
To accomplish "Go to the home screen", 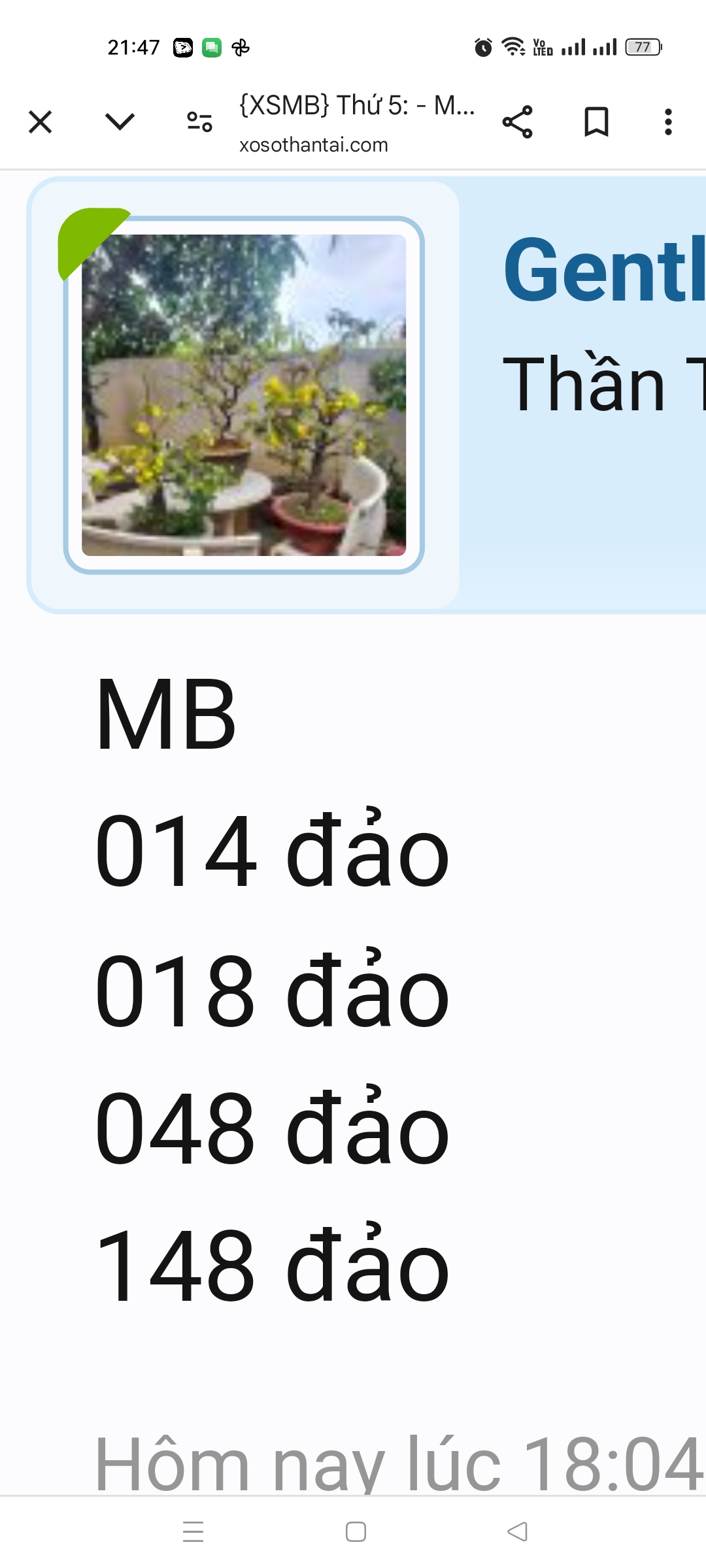I will pyautogui.click(x=356, y=1531).
